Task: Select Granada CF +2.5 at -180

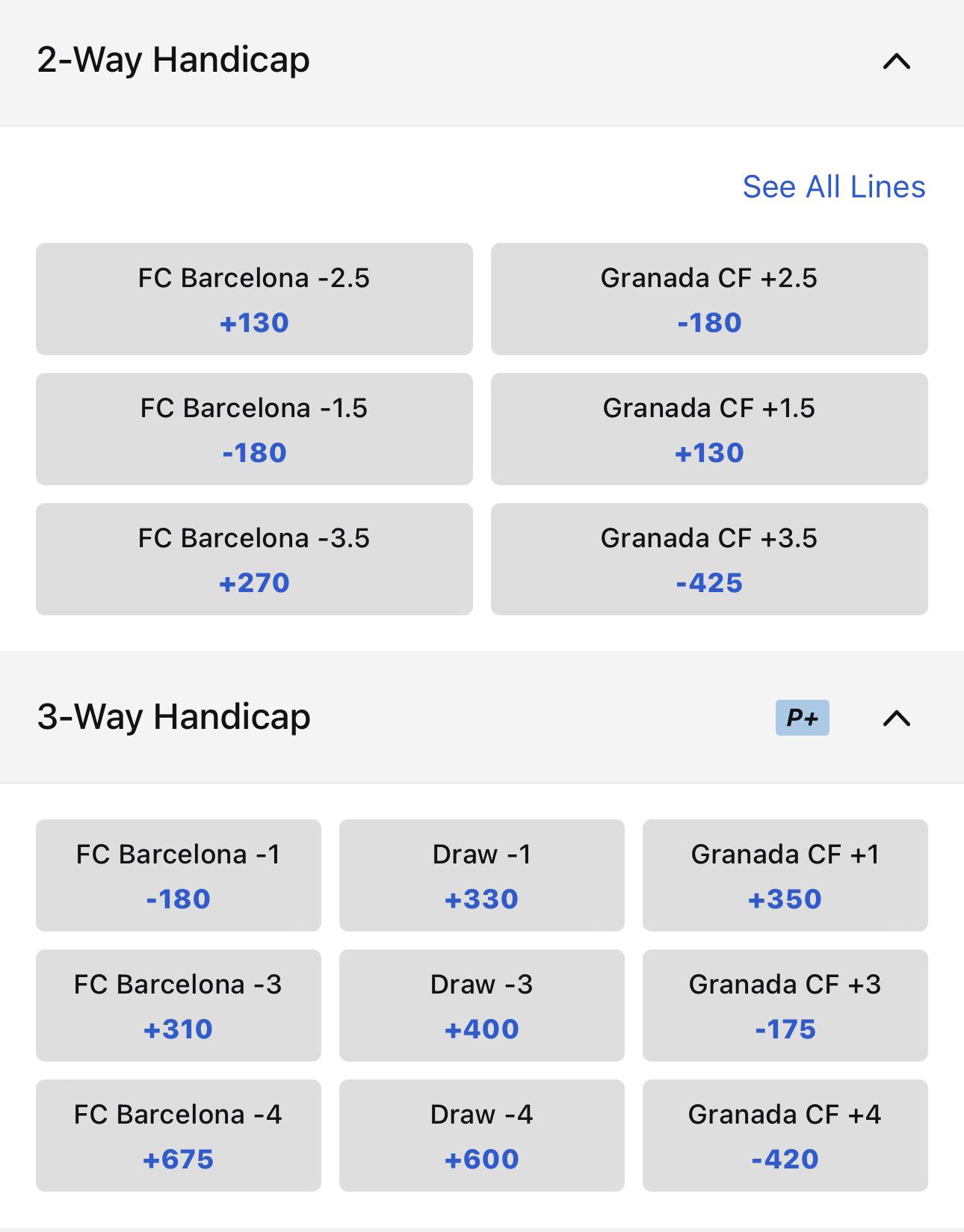Action: click(710, 298)
